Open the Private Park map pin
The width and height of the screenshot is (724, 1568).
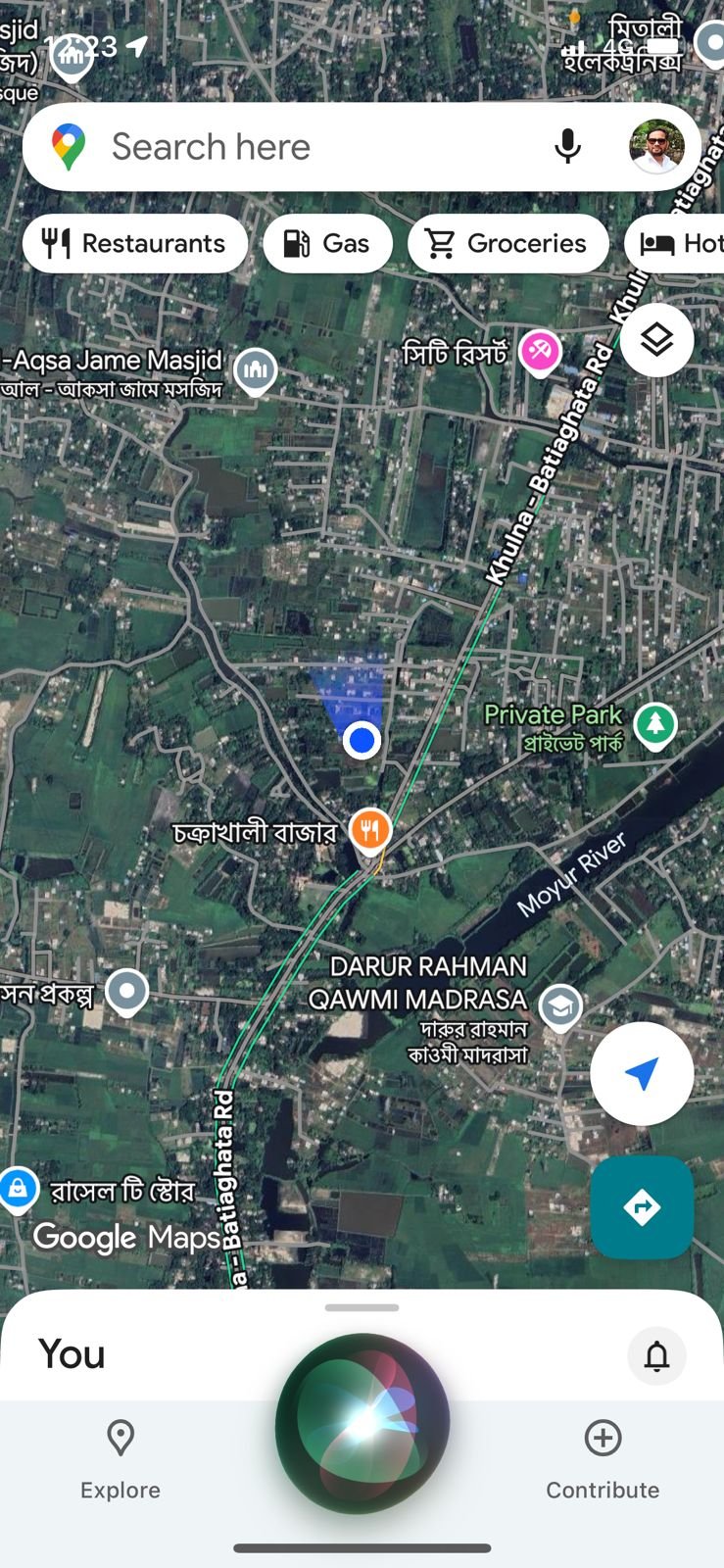coord(654,725)
